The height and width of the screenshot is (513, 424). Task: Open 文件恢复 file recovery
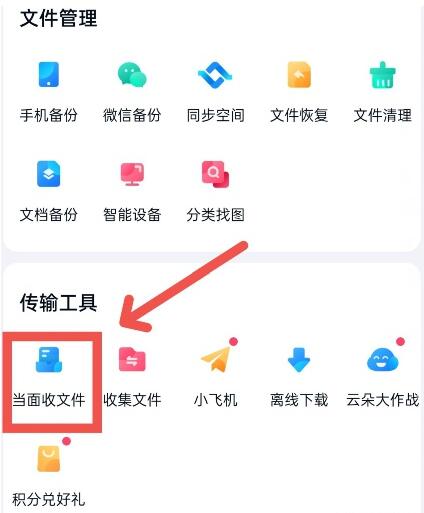(299, 92)
